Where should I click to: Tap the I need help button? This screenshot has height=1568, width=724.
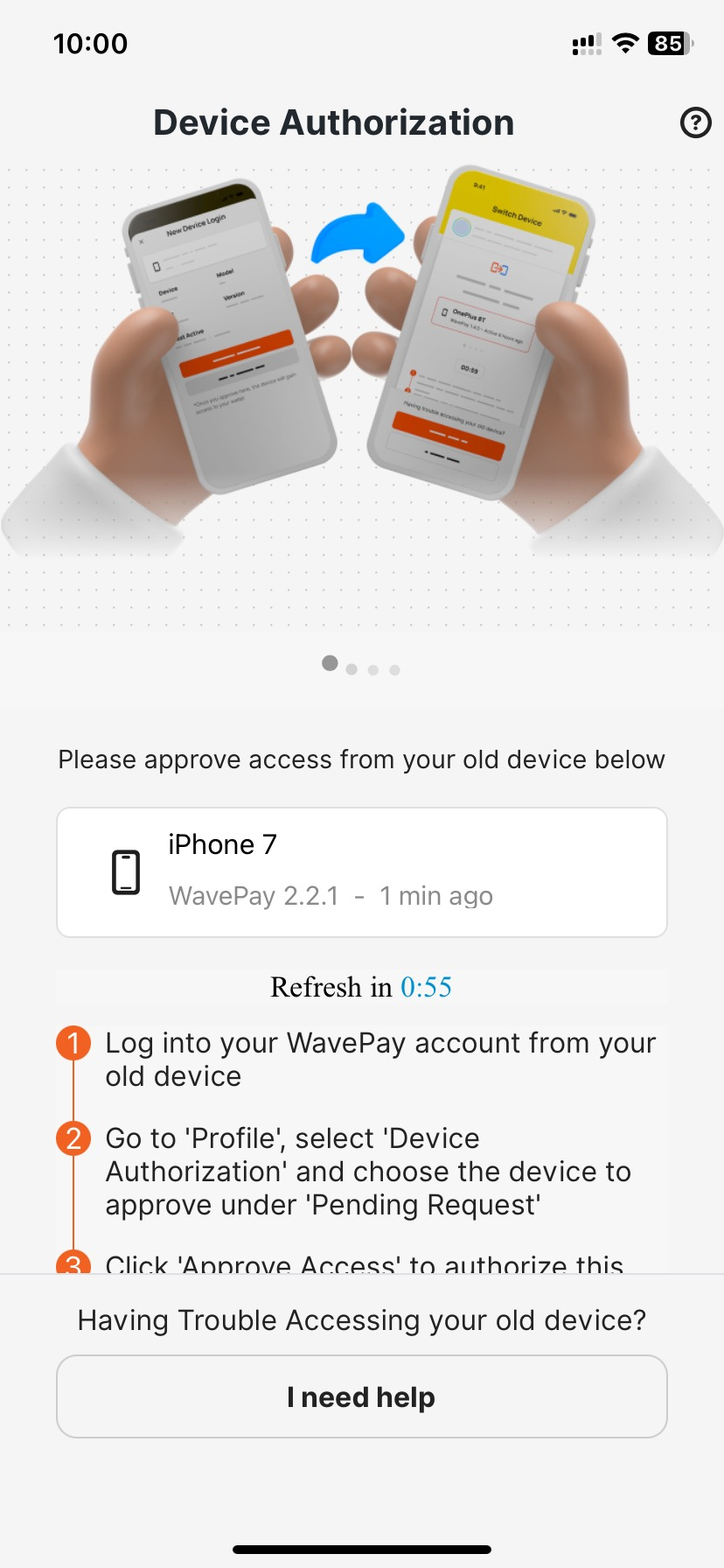coord(361,1396)
